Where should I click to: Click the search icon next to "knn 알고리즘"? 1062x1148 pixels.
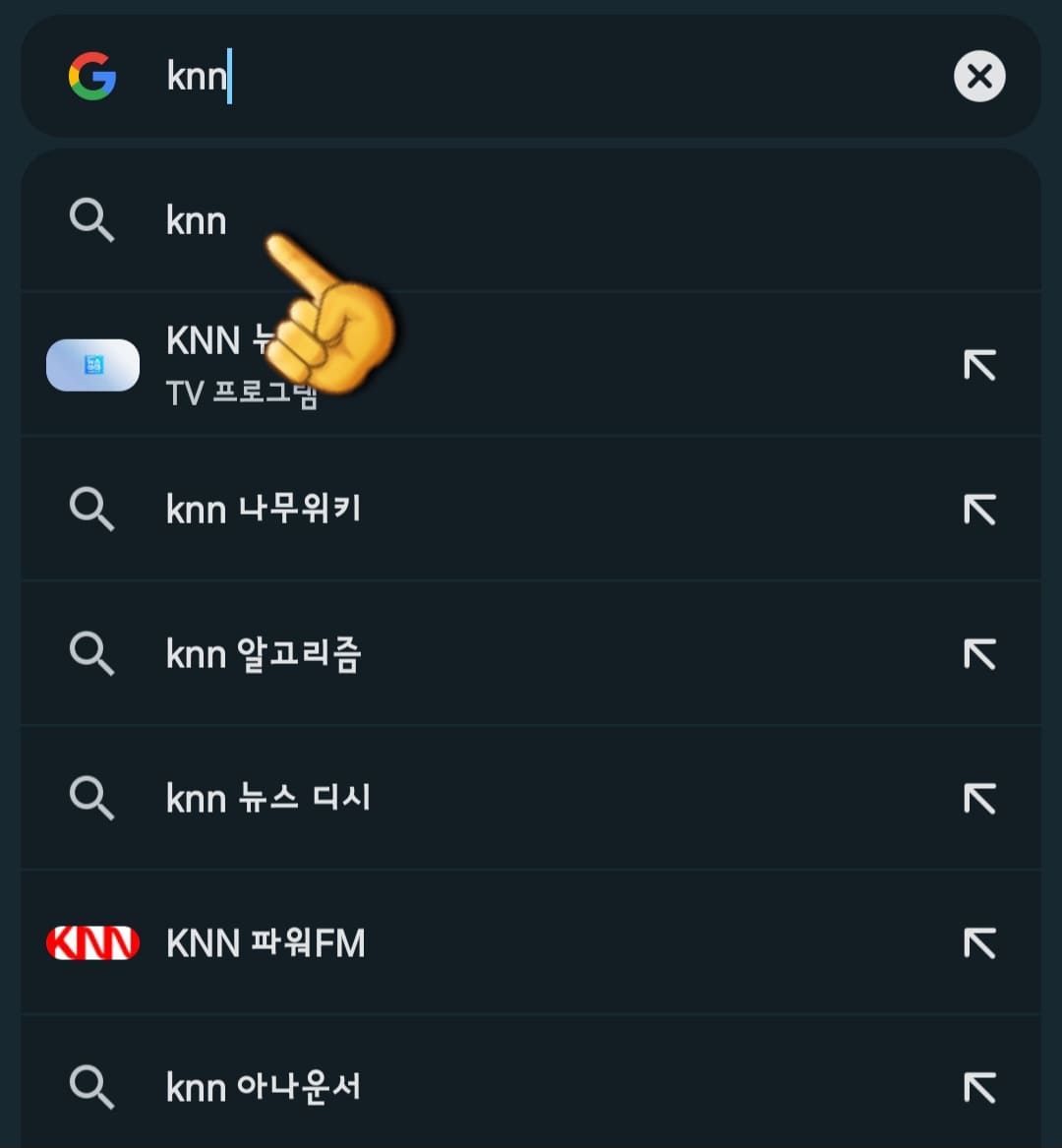tap(92, 653)
